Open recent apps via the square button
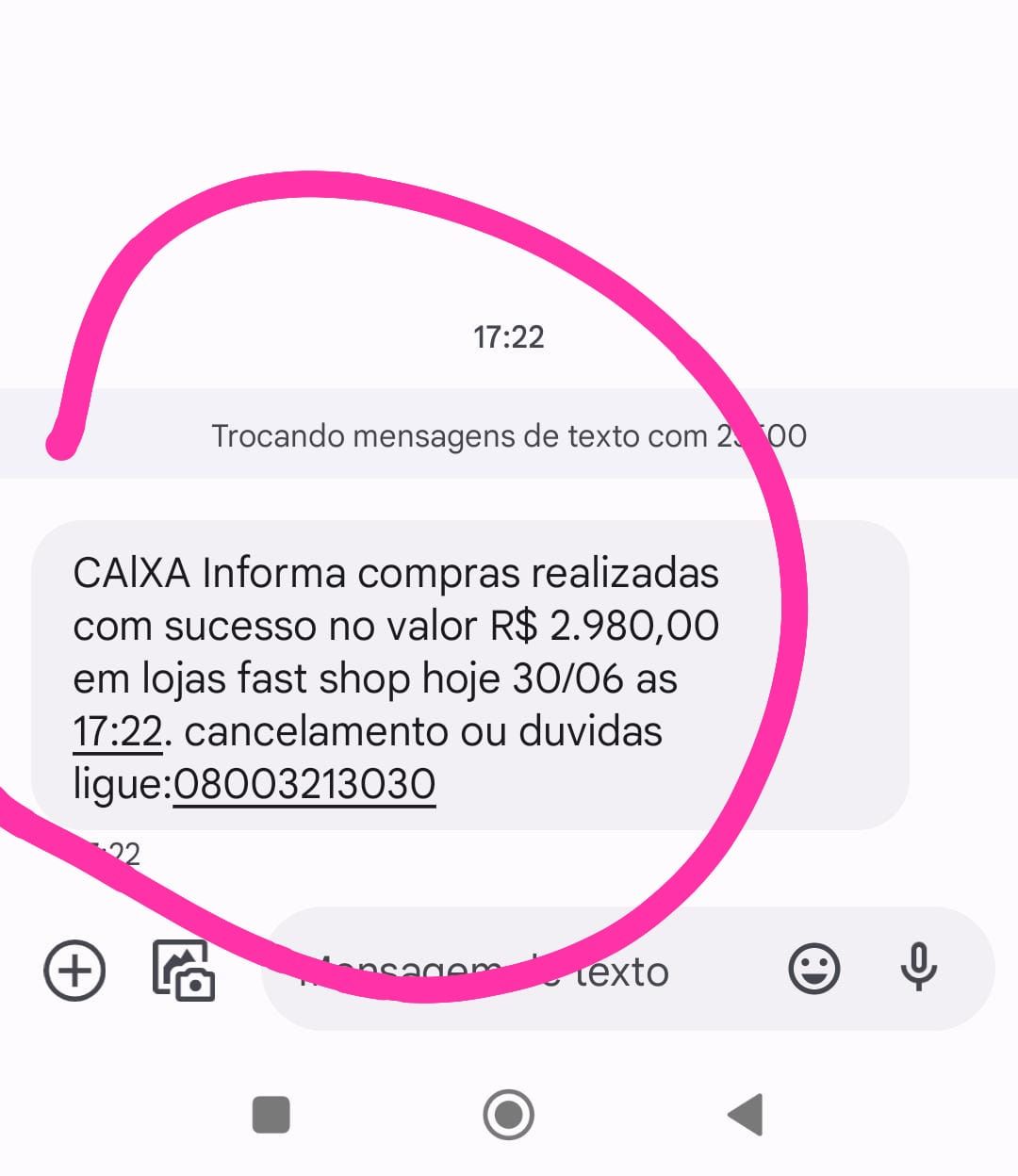Image resolution: width=1018 pixels, height=1176 pixels. pyautogui.click(x=271, y=1115)
